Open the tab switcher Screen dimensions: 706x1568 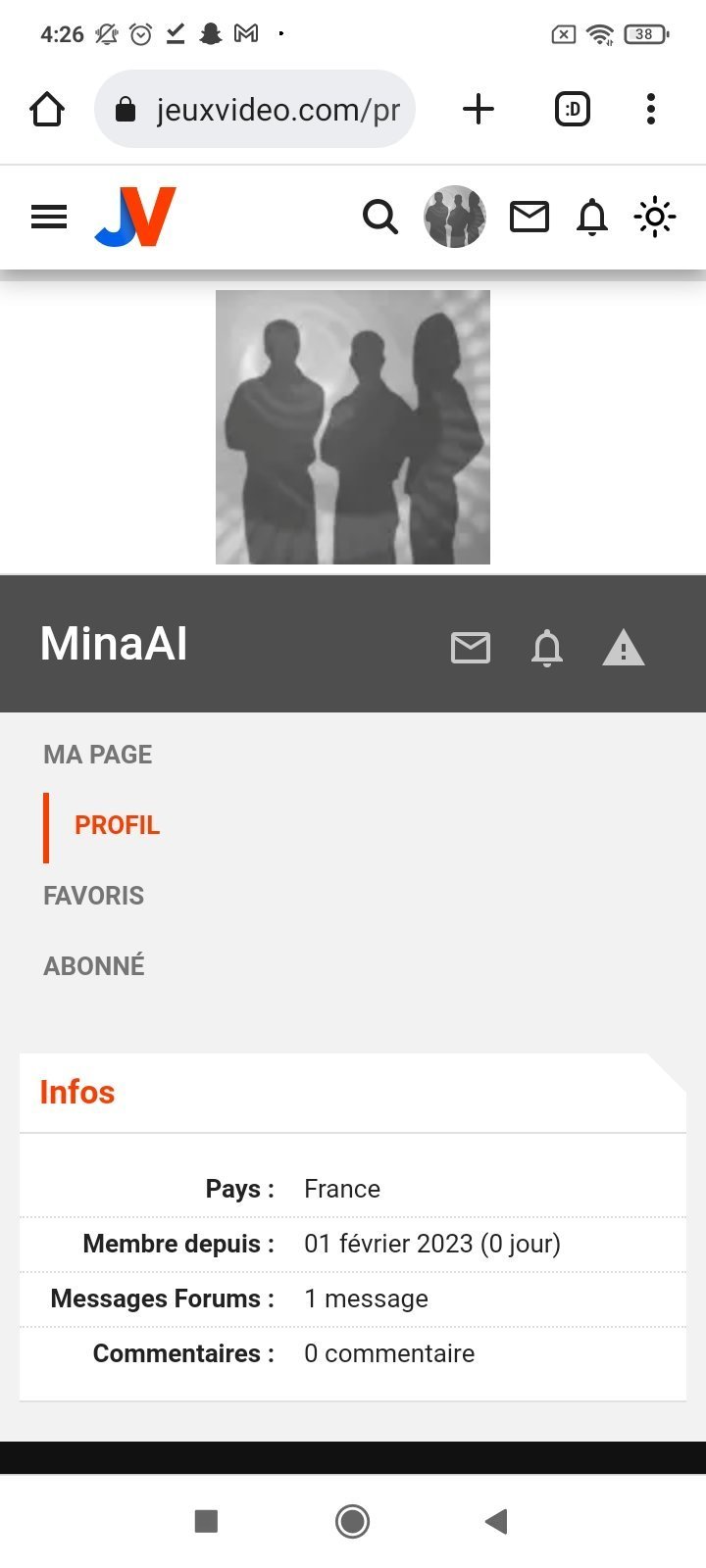tap(573, 109)
